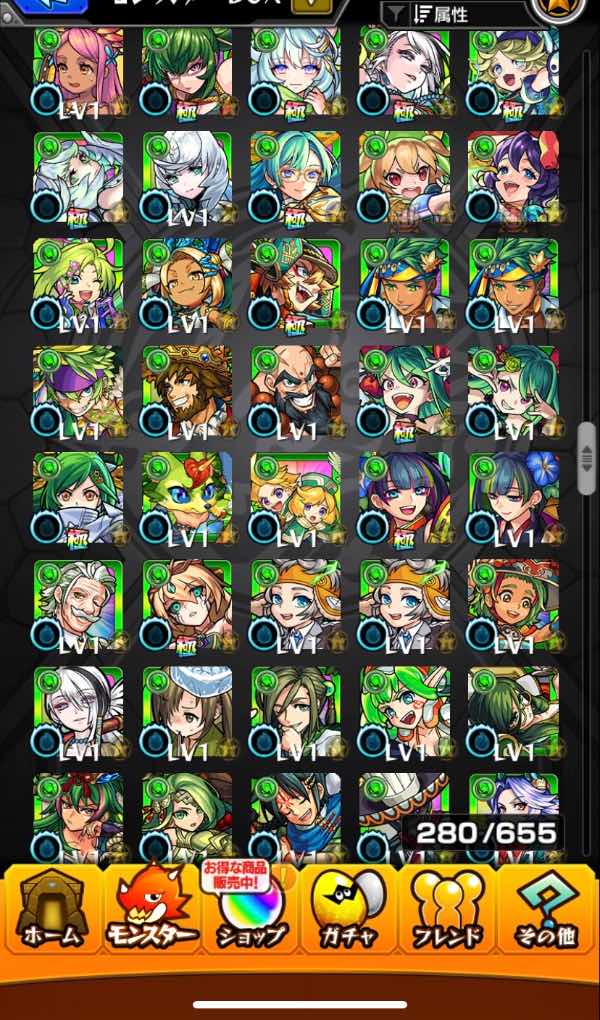
Task: Open the red-hat mustached pirate monster
Action: (x=295, y=283)
